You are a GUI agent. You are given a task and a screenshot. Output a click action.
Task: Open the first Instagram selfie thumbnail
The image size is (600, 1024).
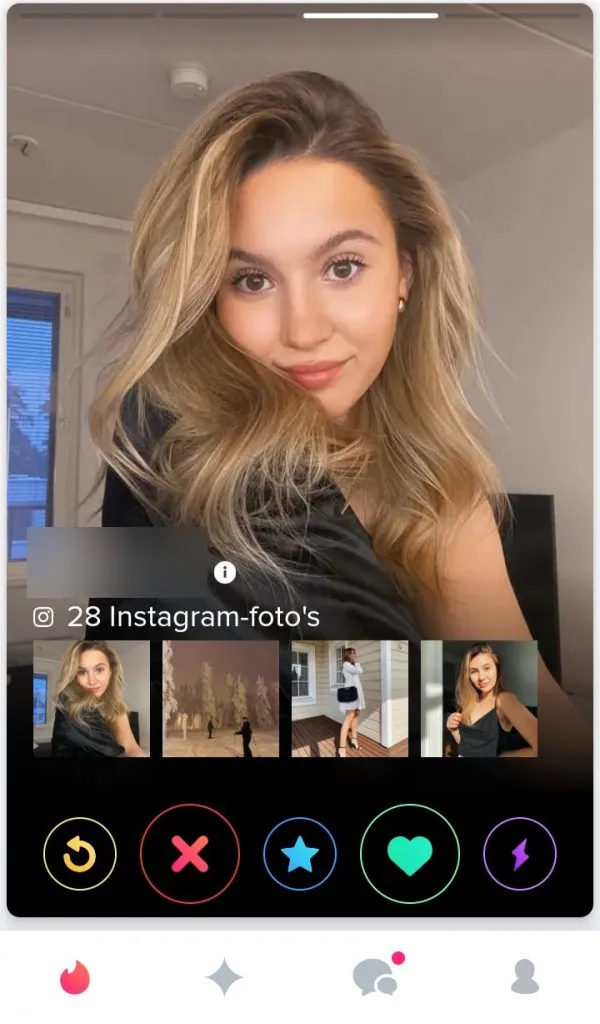(91, 699)
